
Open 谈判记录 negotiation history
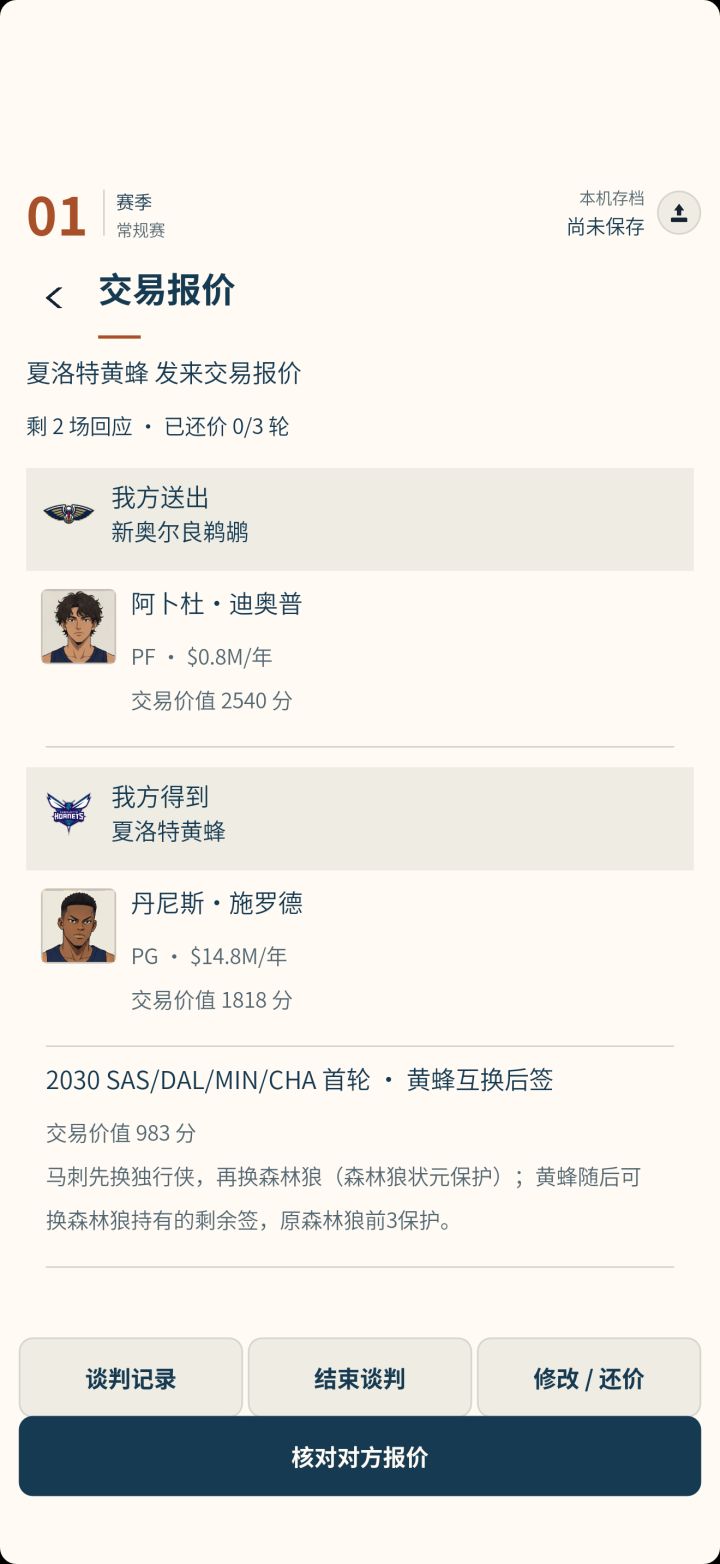131,1378
